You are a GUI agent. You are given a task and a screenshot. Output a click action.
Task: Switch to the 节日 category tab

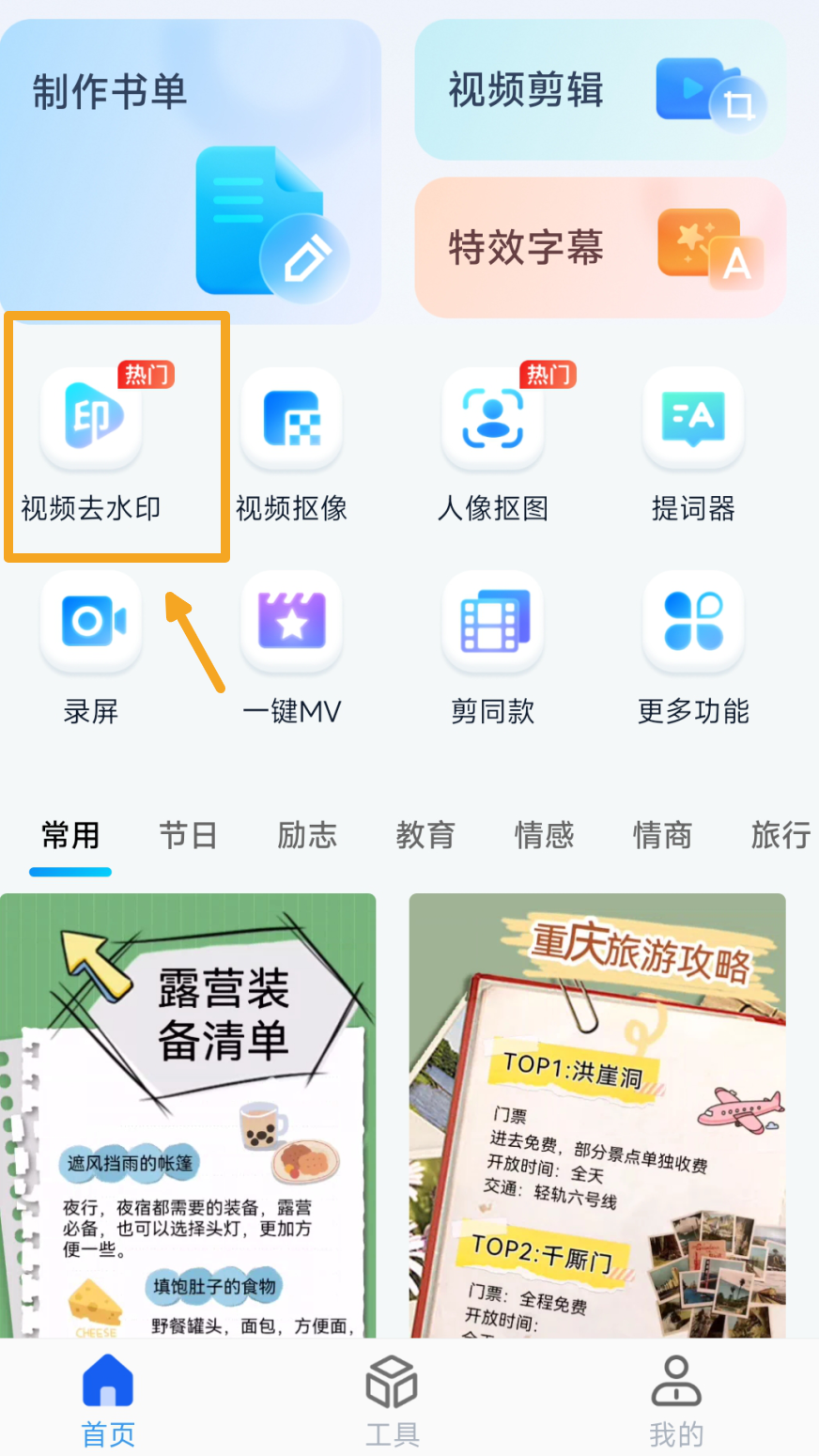188,835
